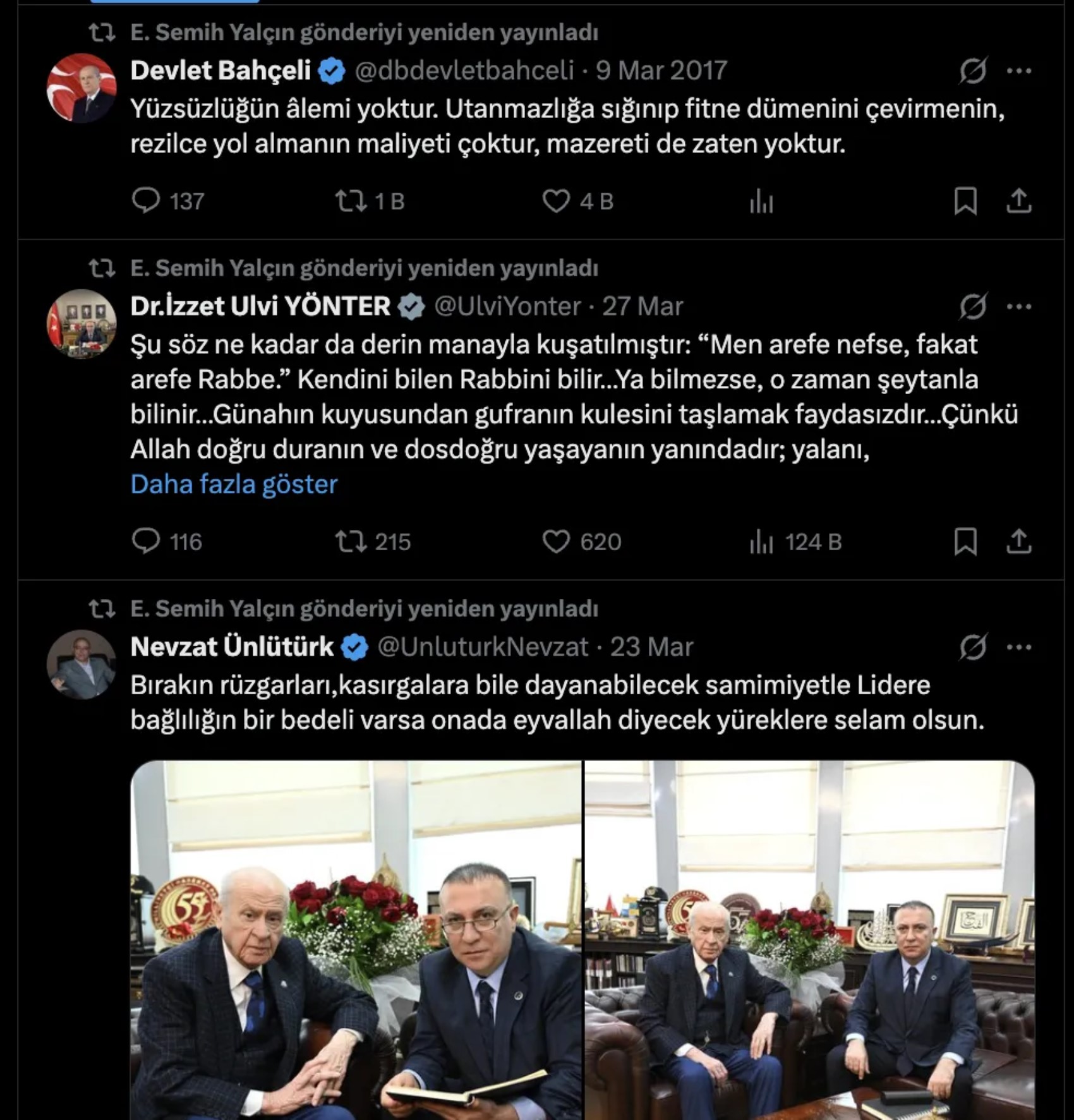Image resolution: width=1074 pixels, height=1120 pixels.
Task: Bookmark Dr.İzzet Ulvi YÖNTER's post
Action: pyautogui.click(x=965, y=542)
